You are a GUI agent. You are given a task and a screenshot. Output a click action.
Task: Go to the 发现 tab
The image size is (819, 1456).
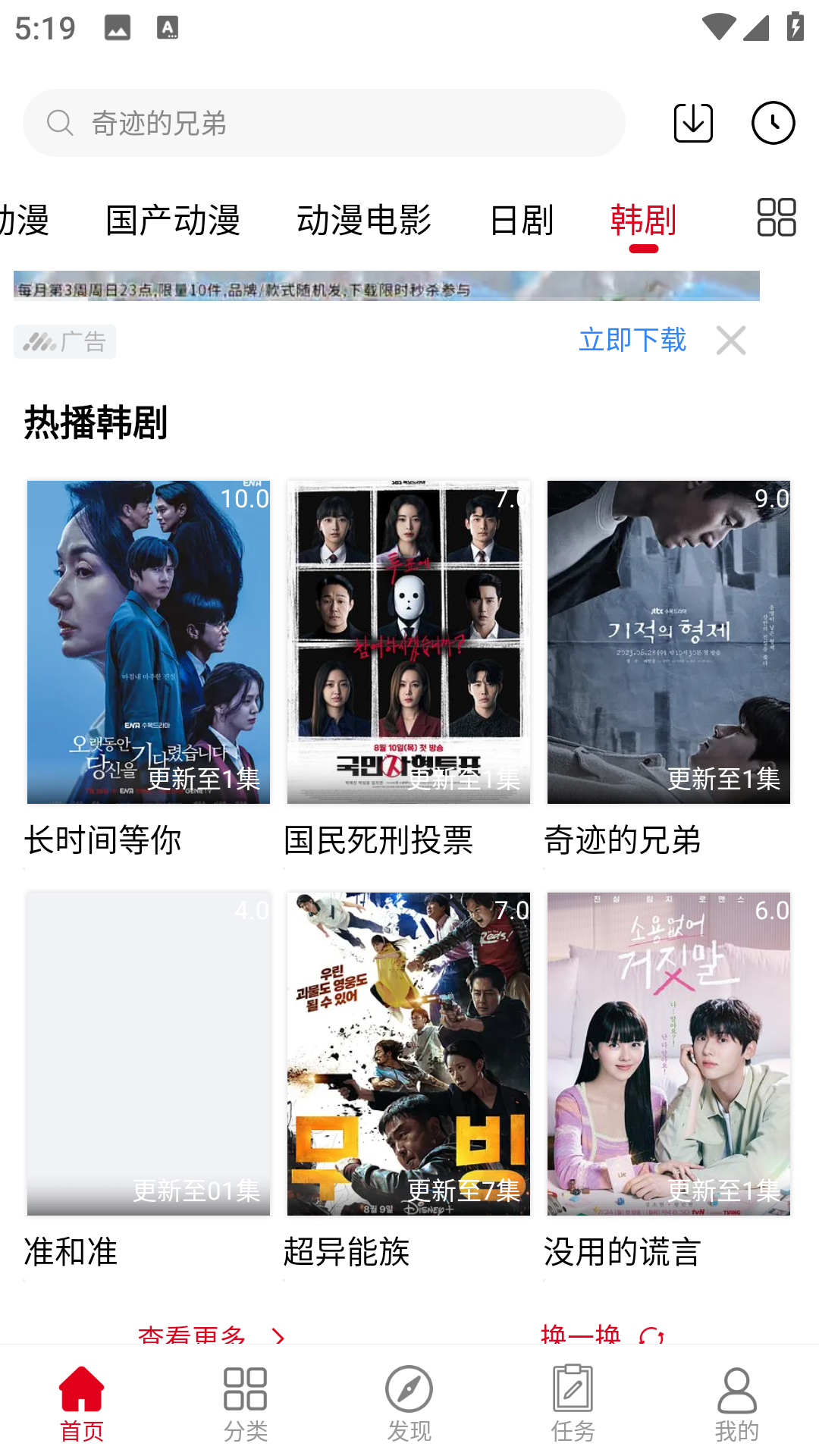pos(409,1403)
